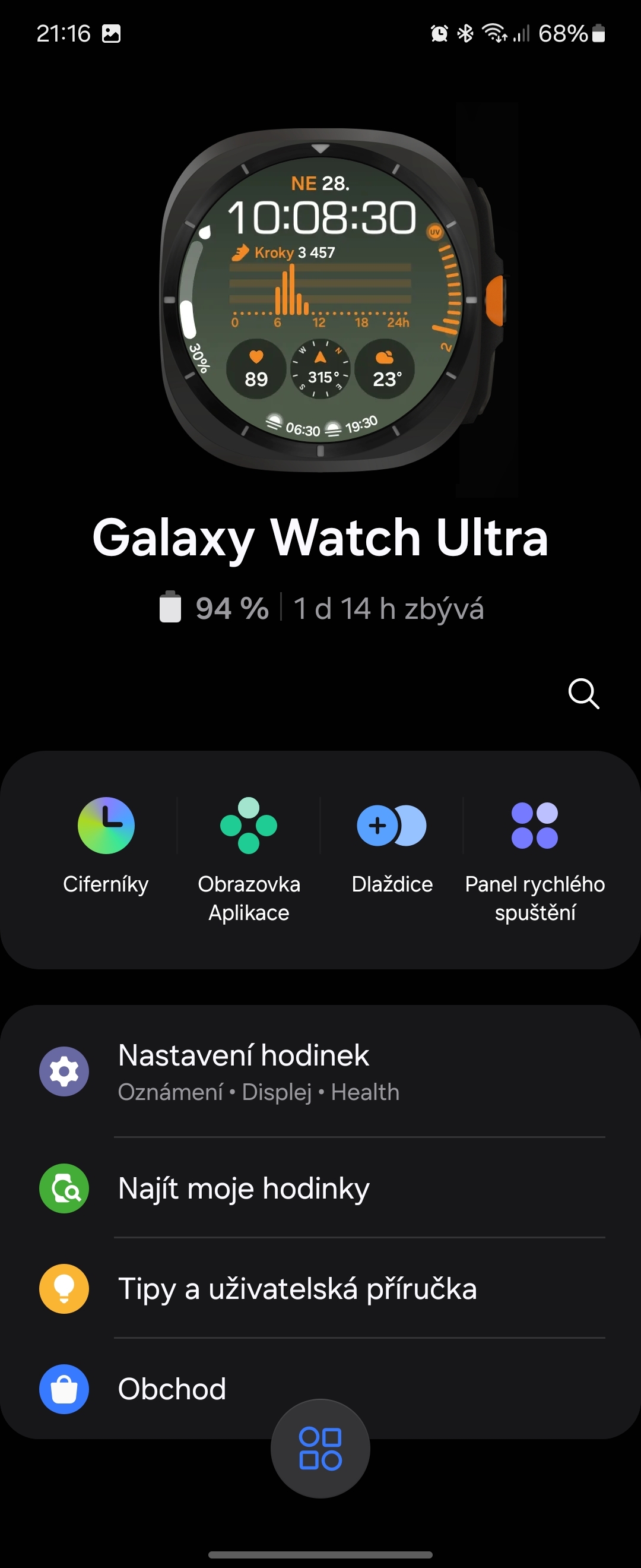This screenshot has height=1568, width=641.
Task: Open the Dlaždice tiles icon
Action: tap(392, 826)
